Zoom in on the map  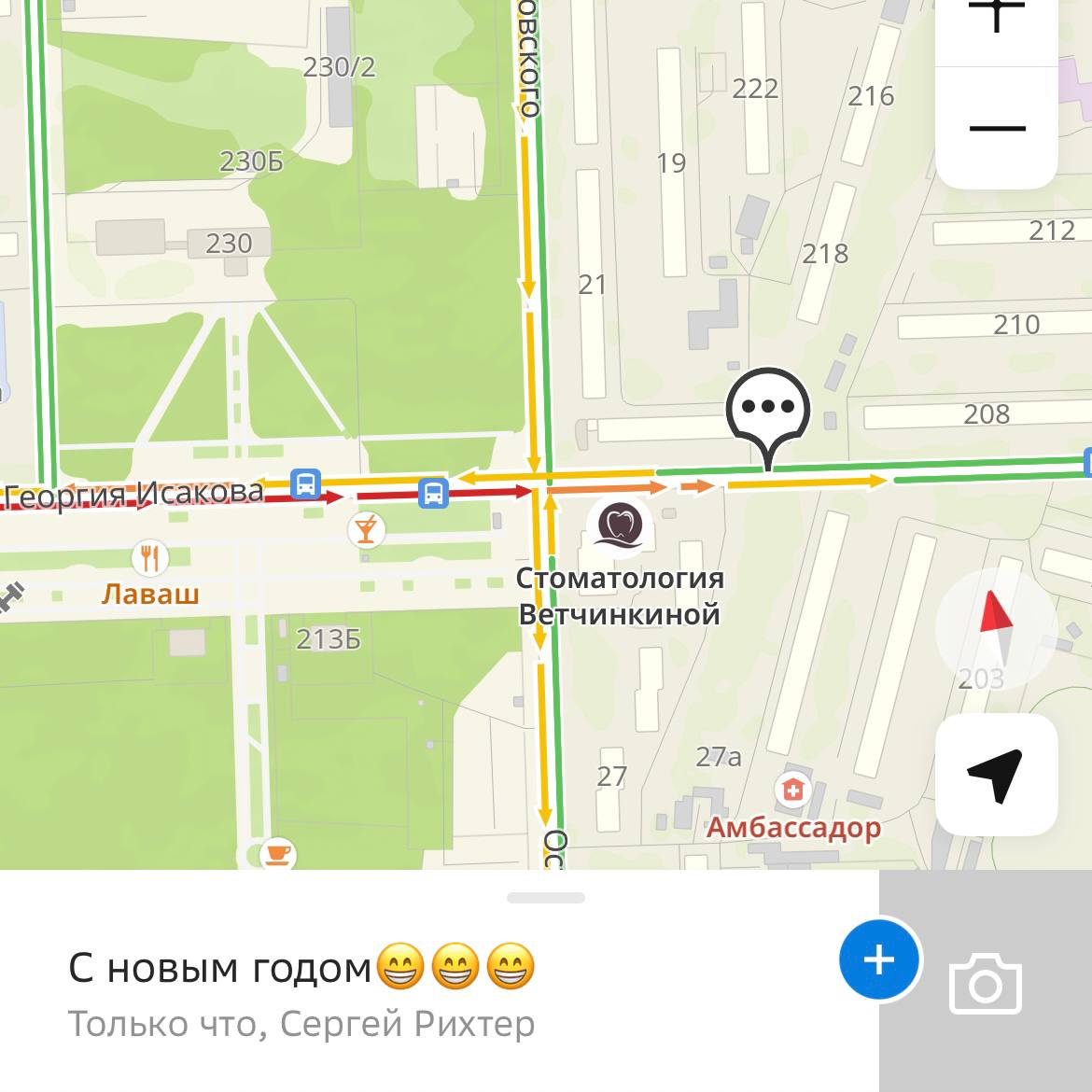(x=996, y=17)
